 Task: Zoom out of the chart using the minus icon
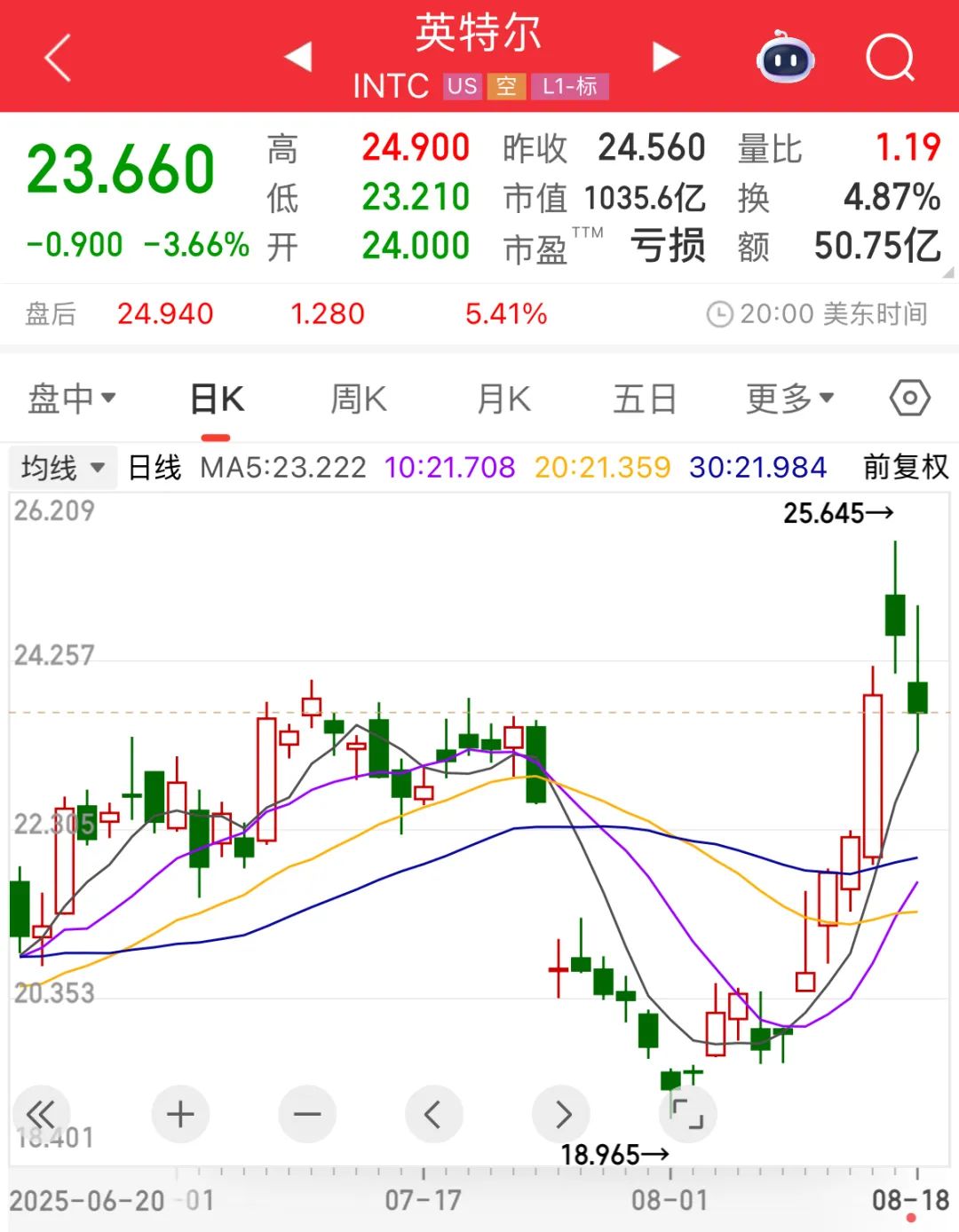pyautogui.click(x=306, y=1114)
